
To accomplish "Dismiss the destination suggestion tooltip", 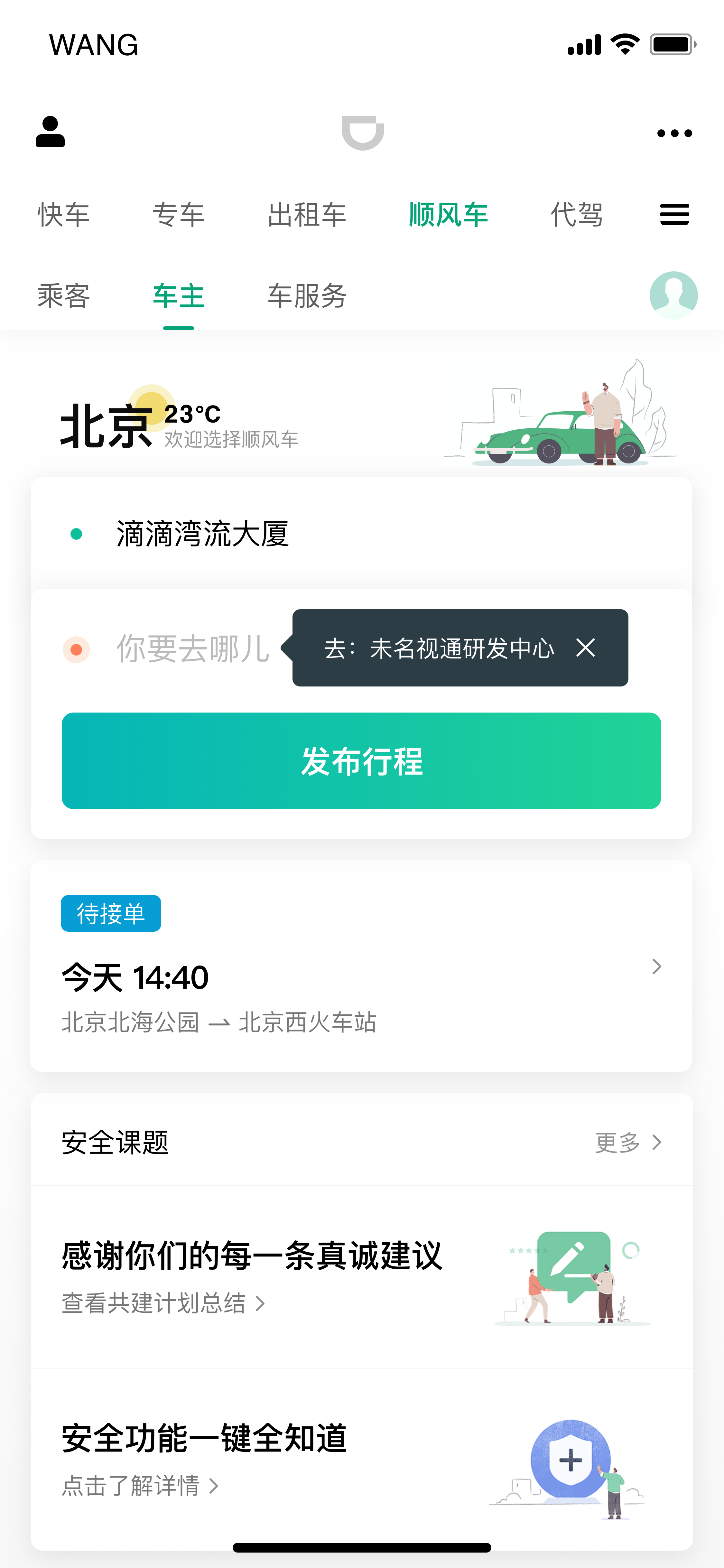I will click(x=585, y=648).
